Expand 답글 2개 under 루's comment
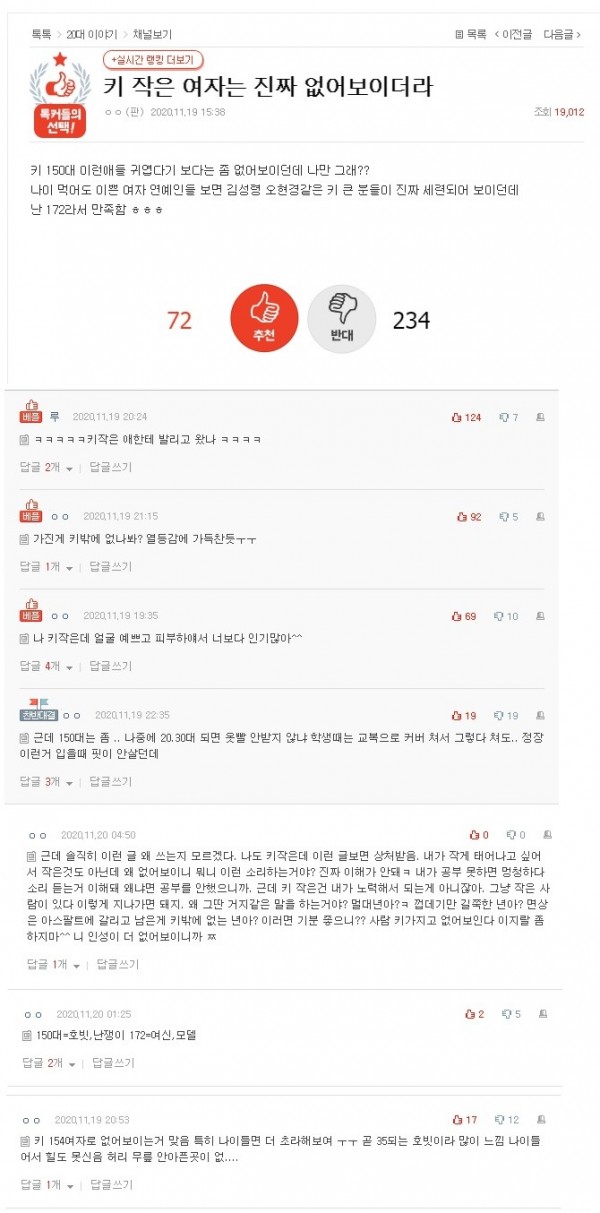The width and height of the screenshot is (600, 1213). tap(46, 467)
